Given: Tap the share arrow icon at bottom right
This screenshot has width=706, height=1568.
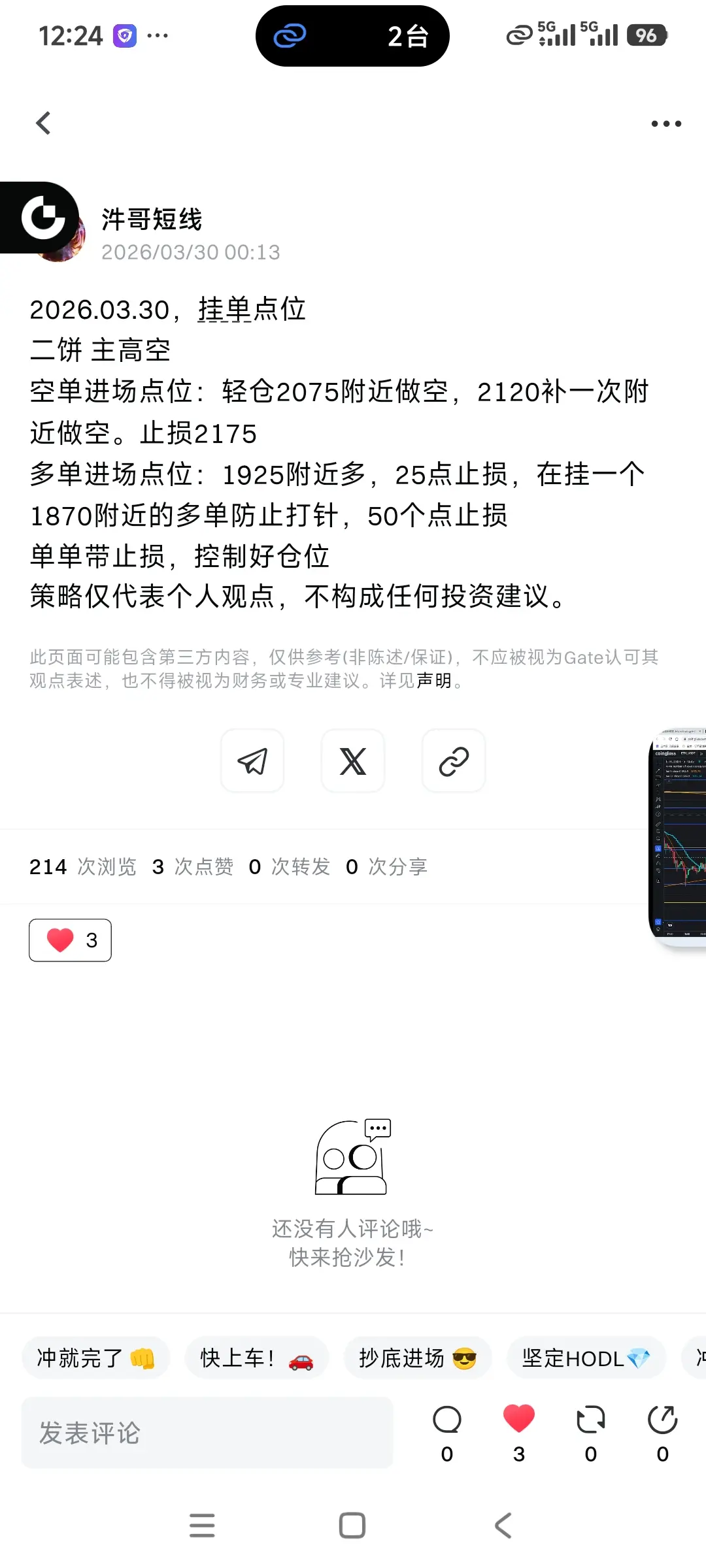Looking at the screenshot, I should point(663,1418).
